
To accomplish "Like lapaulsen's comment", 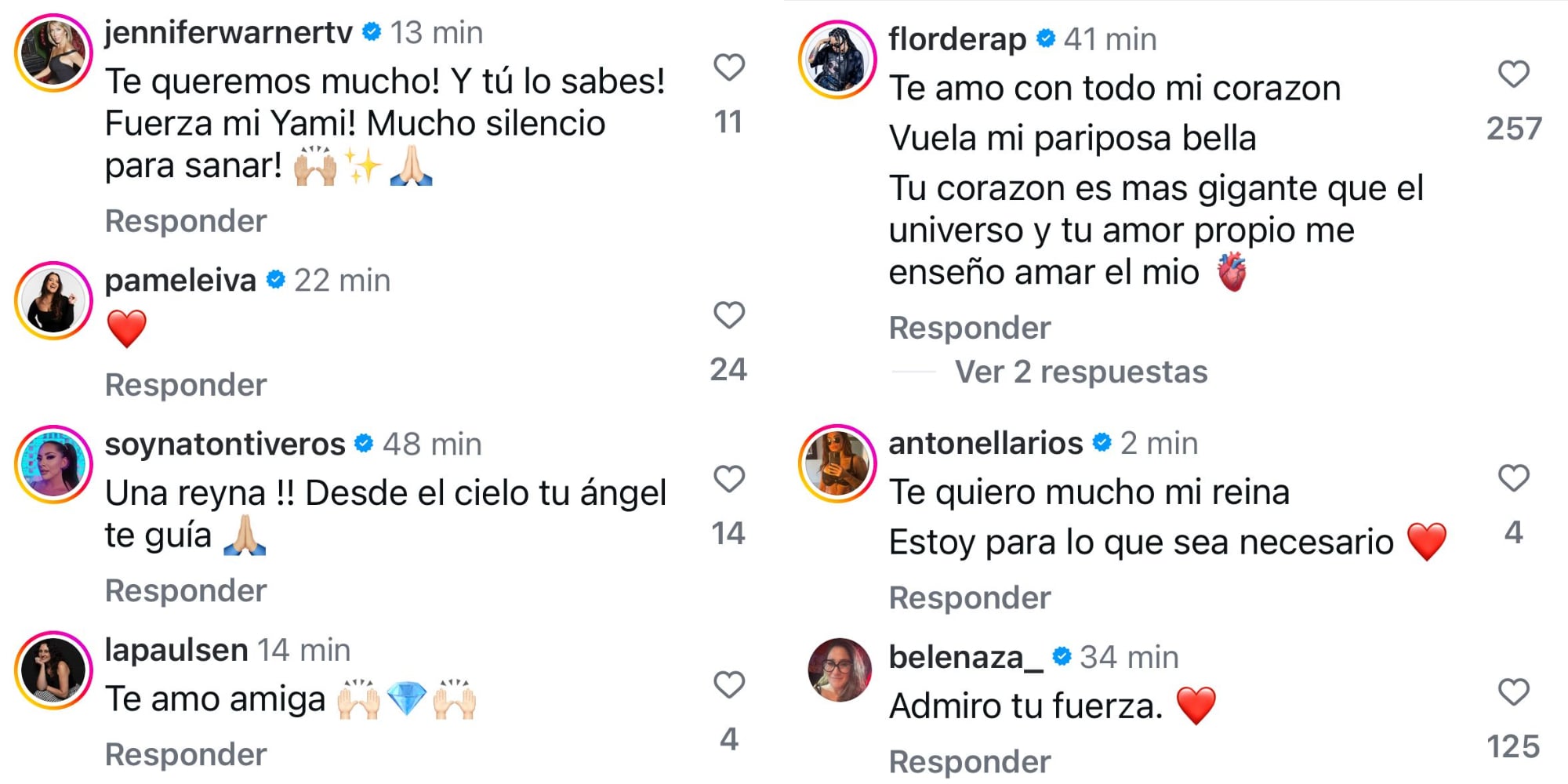I will [x=728, y=685].
